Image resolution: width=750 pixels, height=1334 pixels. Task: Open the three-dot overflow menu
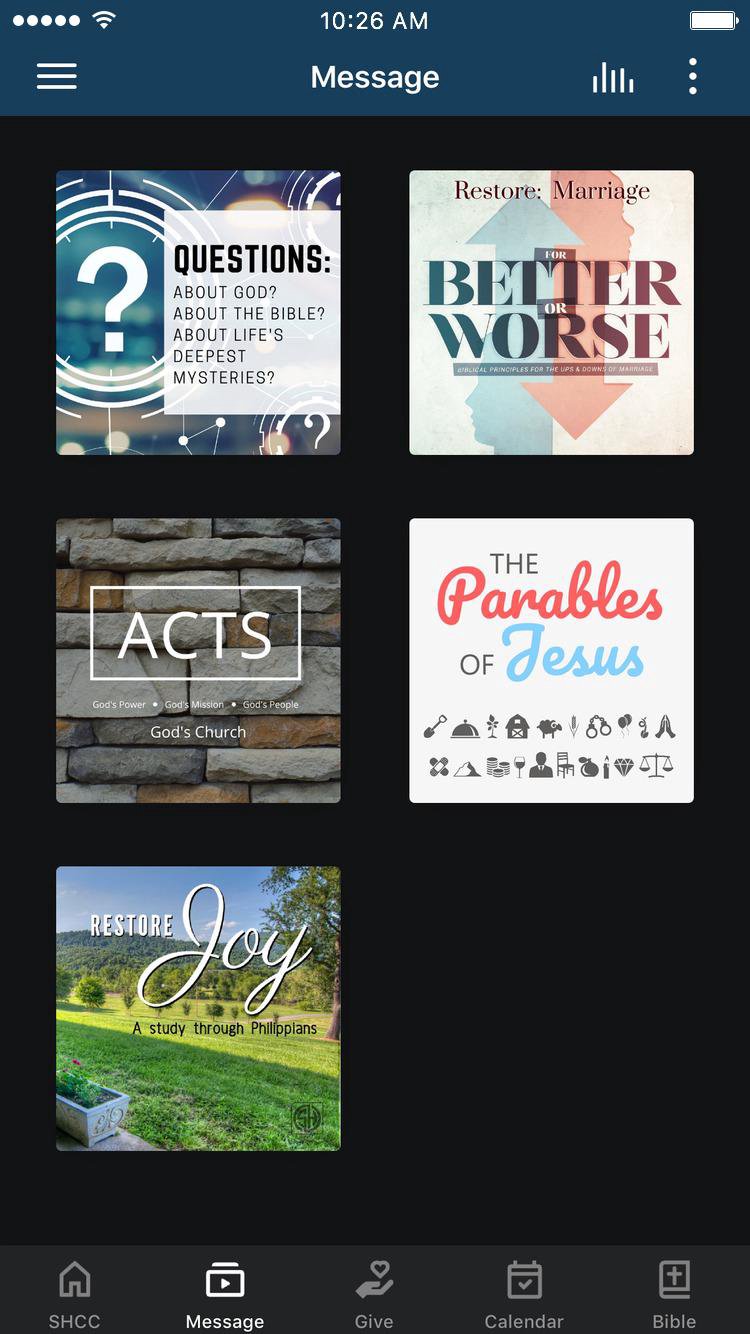click(692, 77)
